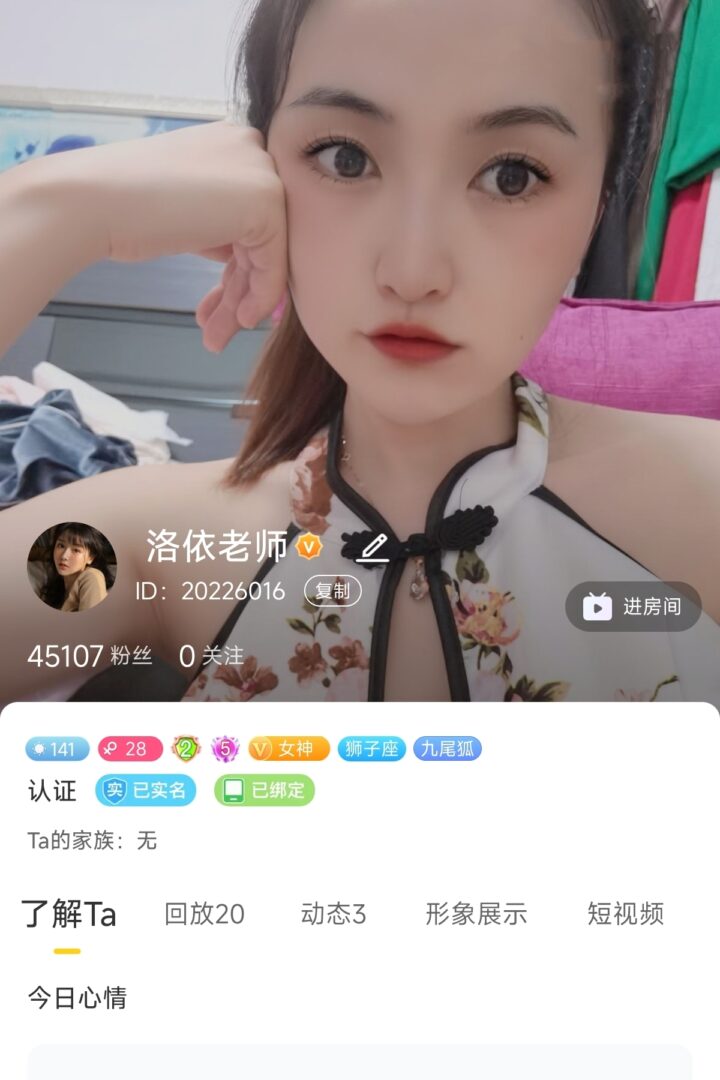This screenshot has height=1080, width=720.
Task: Open the small round profile avatar
Action: pyautogui.click(x=71, y=567)
